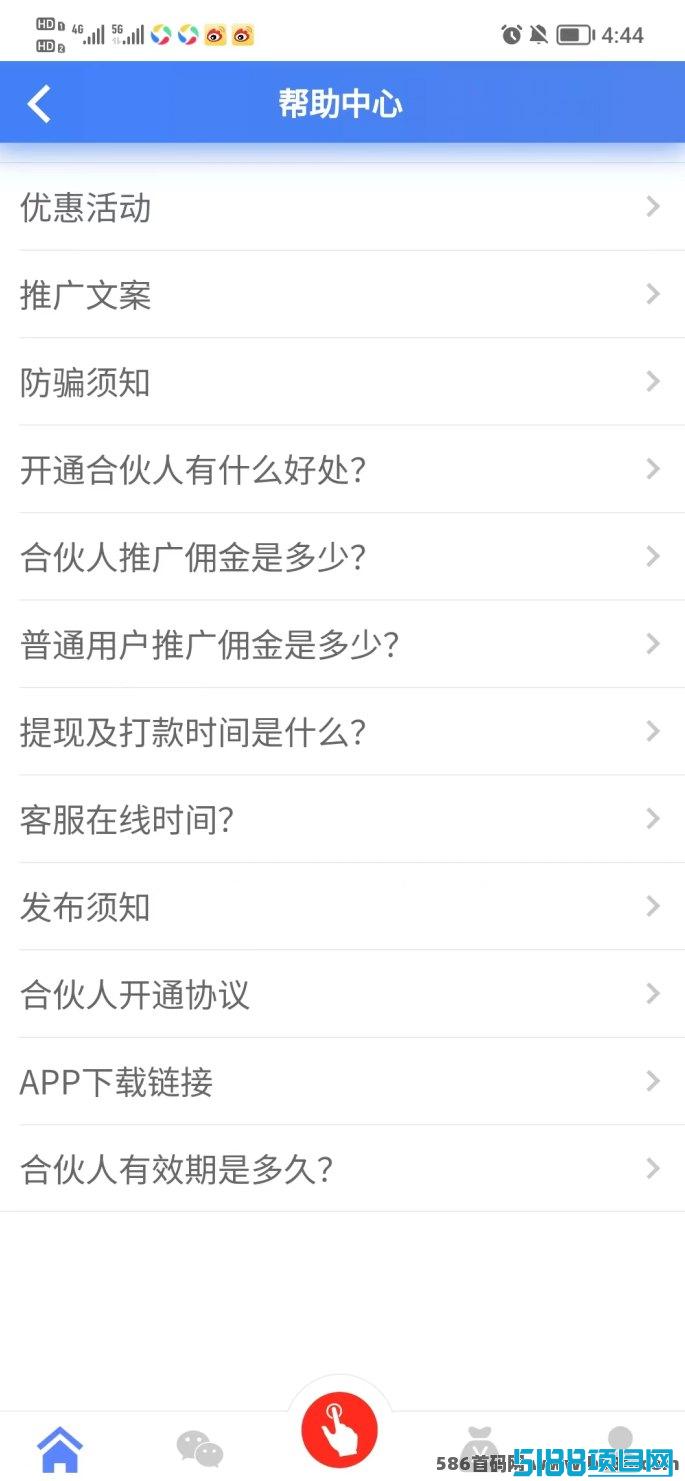
Task: View 合伙人开通协议
Action: (342, 994)
